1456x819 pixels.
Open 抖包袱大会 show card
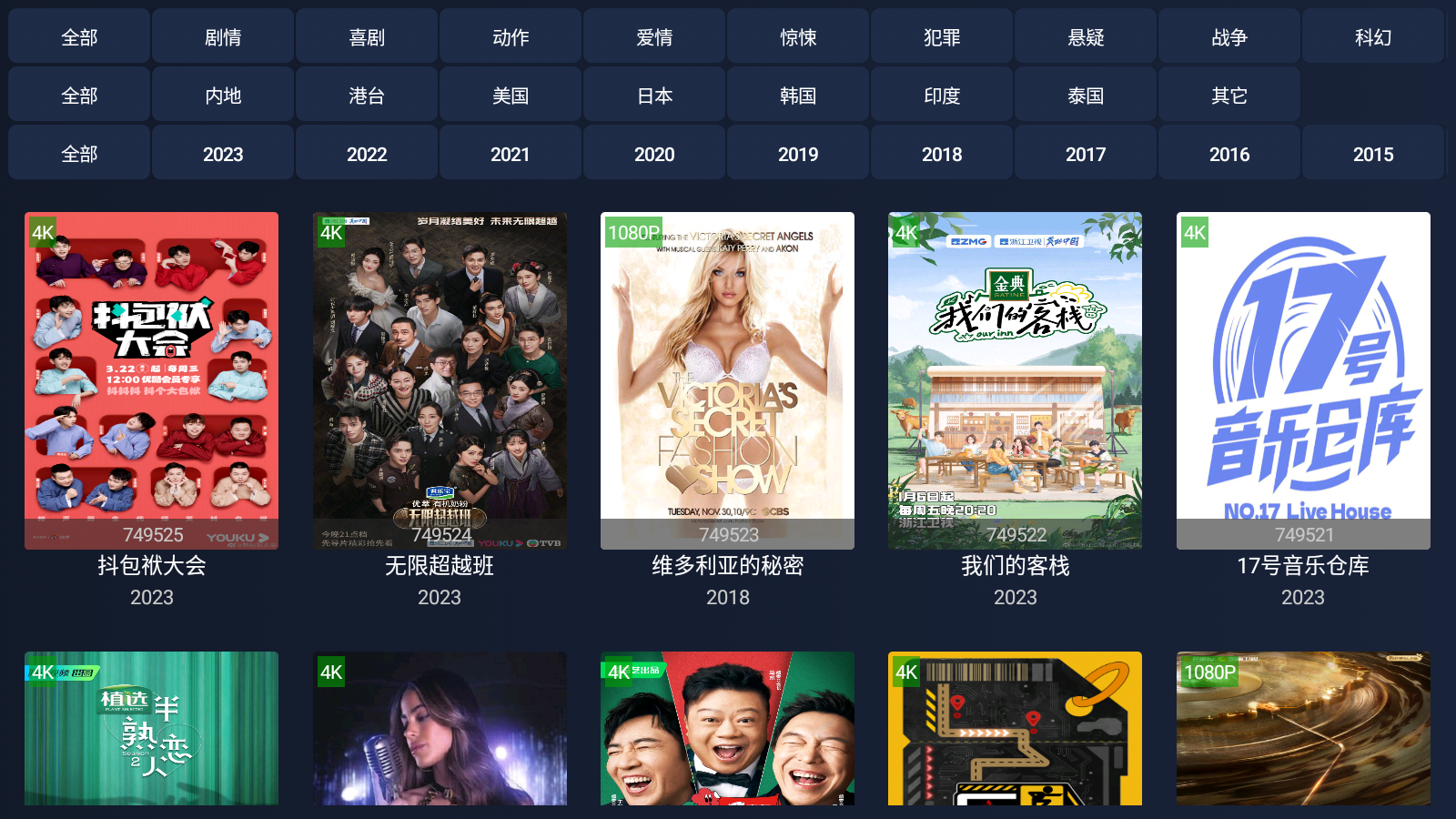[x=152, y=380]
